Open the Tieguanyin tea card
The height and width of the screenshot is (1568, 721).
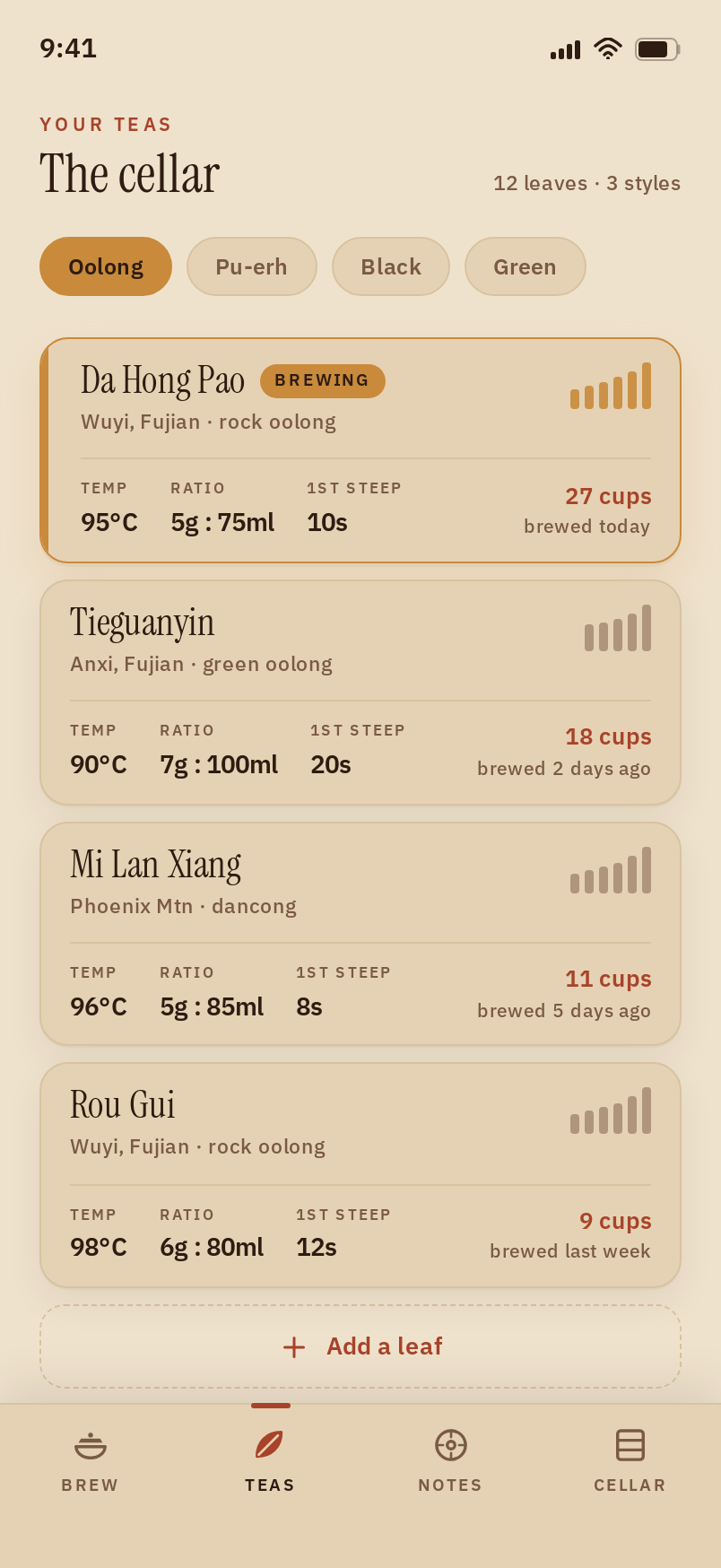pos(360,693)
